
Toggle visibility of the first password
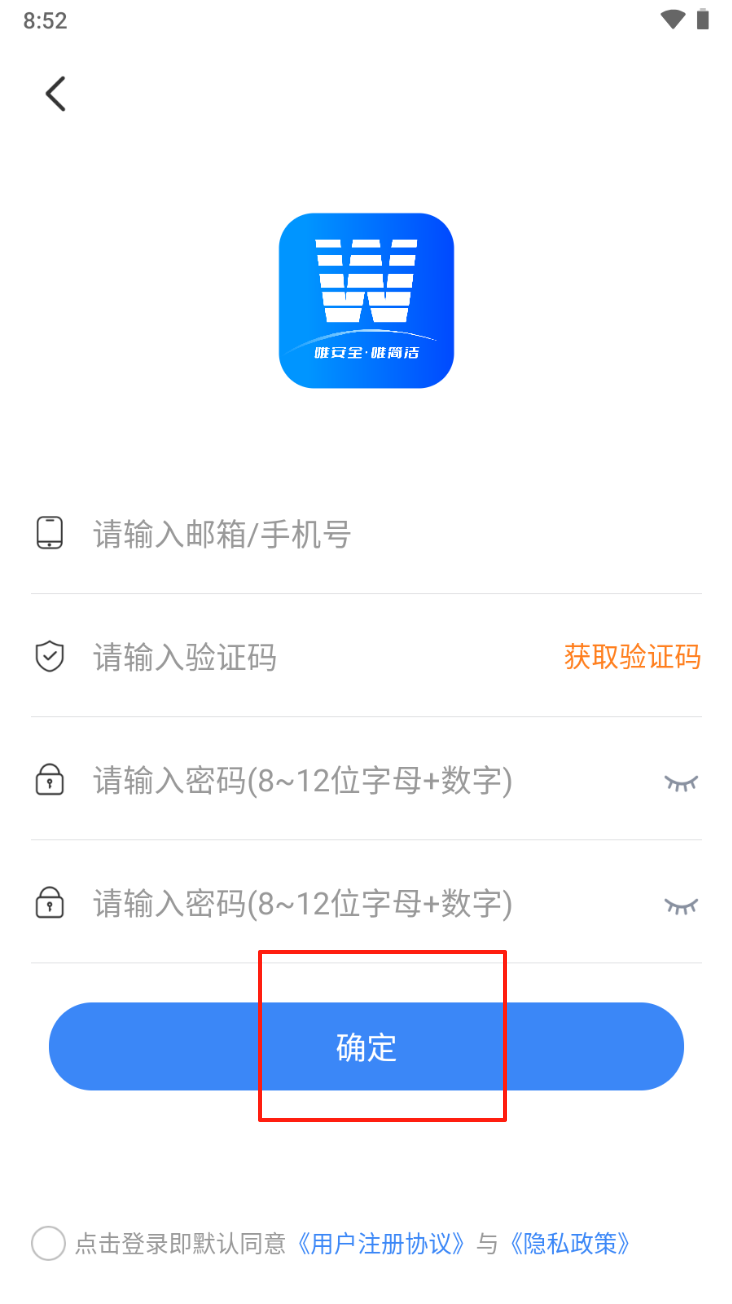point(681,781)
